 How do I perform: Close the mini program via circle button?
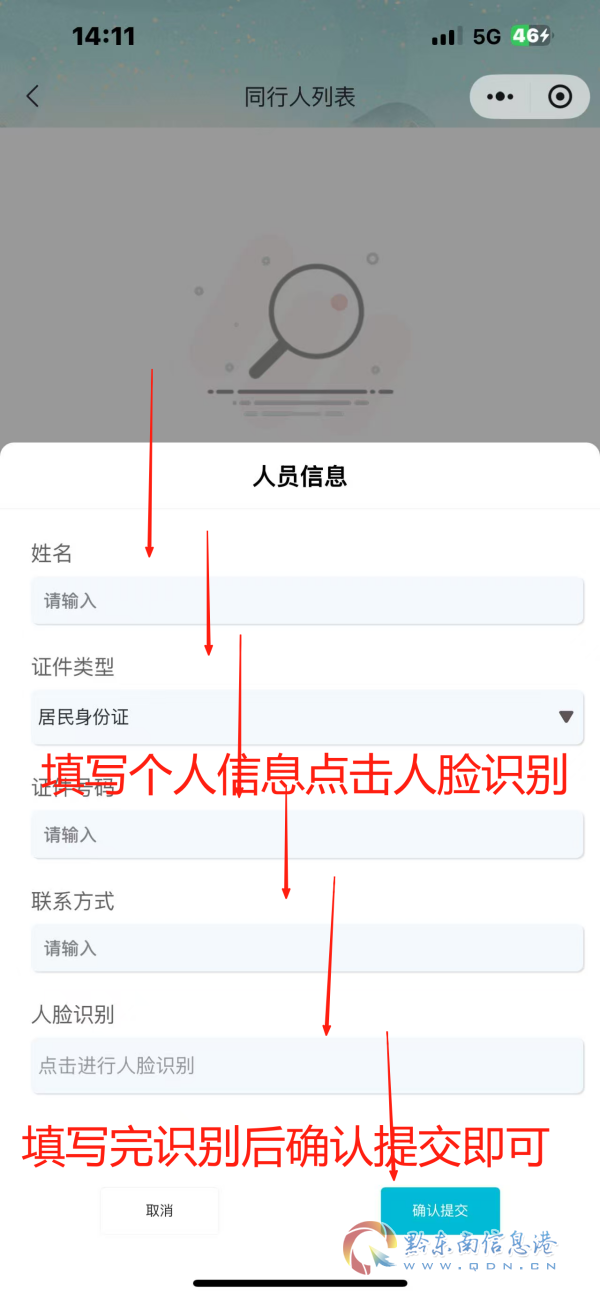(561, 97)
